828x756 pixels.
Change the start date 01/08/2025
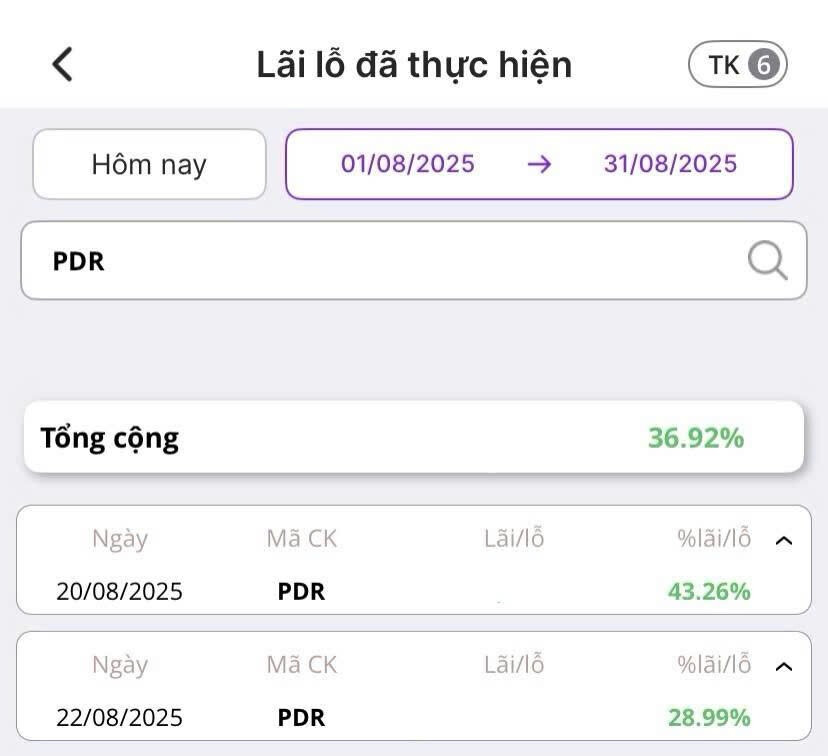coord(407,164)
